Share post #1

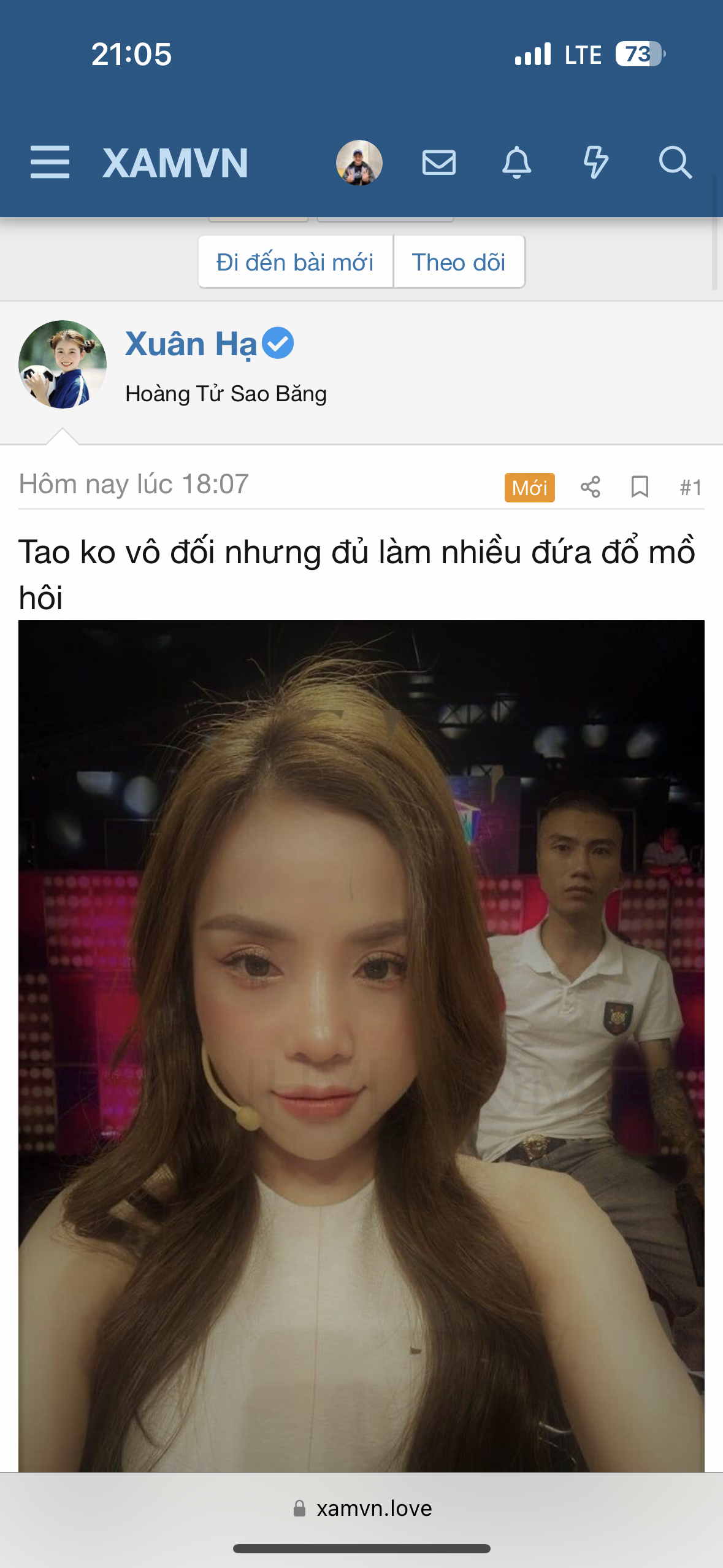[590, 488]
